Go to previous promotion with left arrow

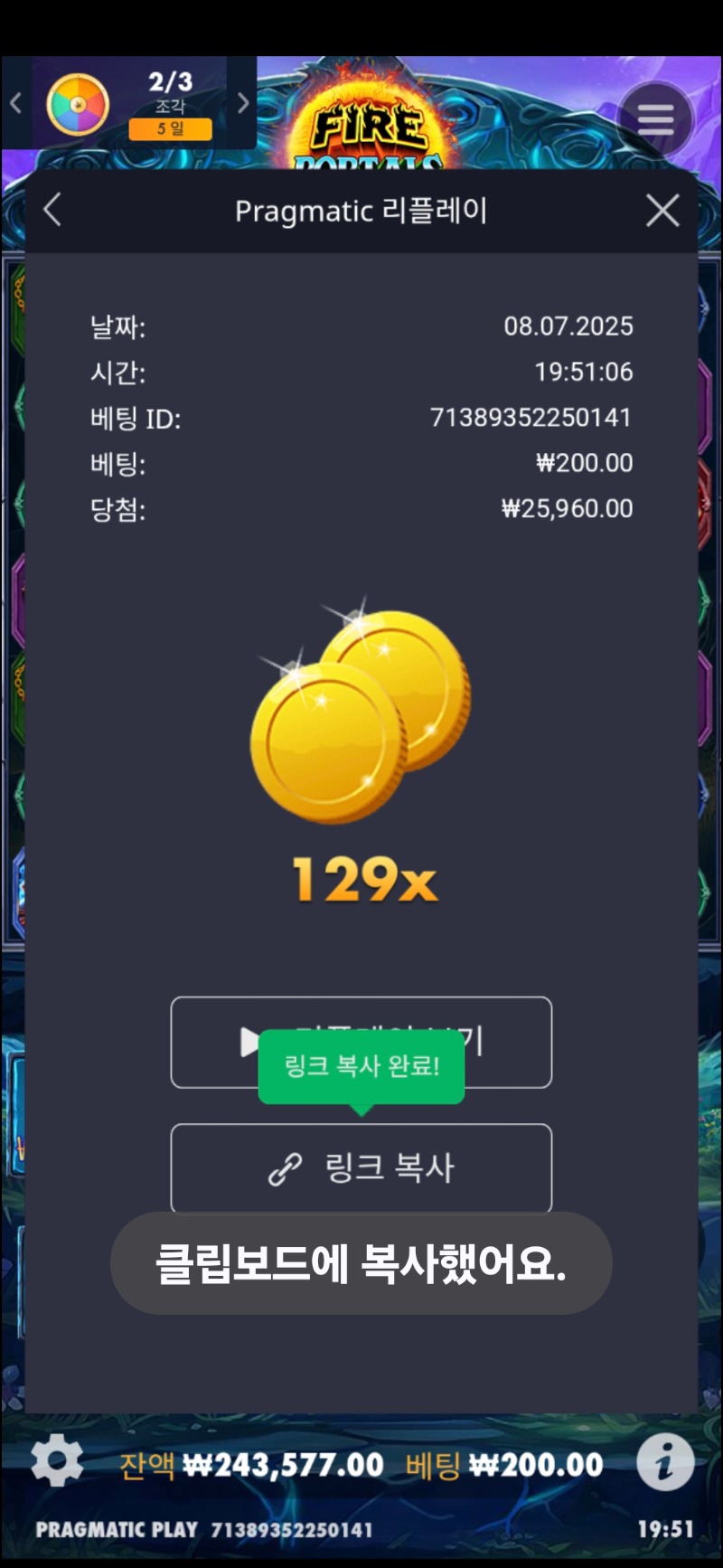point(15,103)
